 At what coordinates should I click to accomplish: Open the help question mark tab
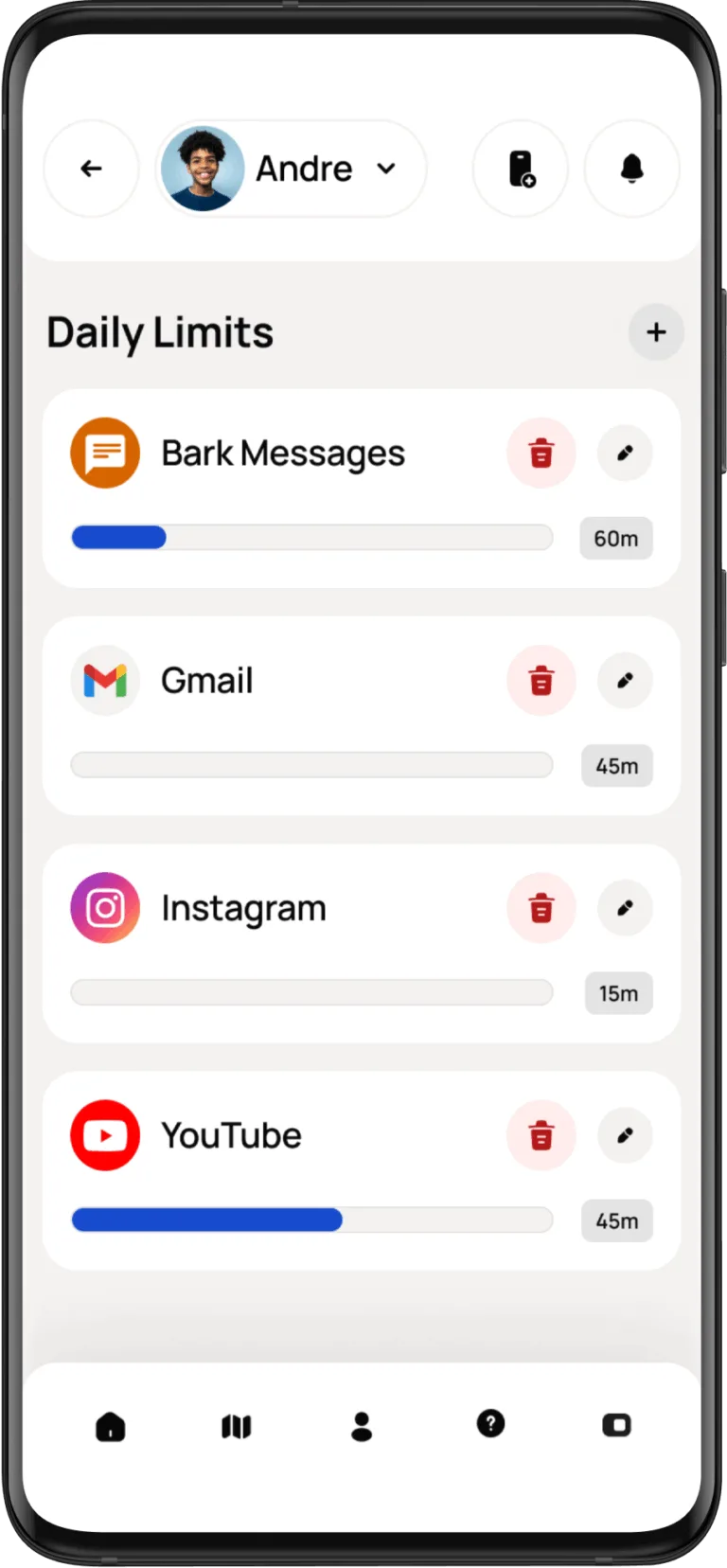(x=490, y=1423)
